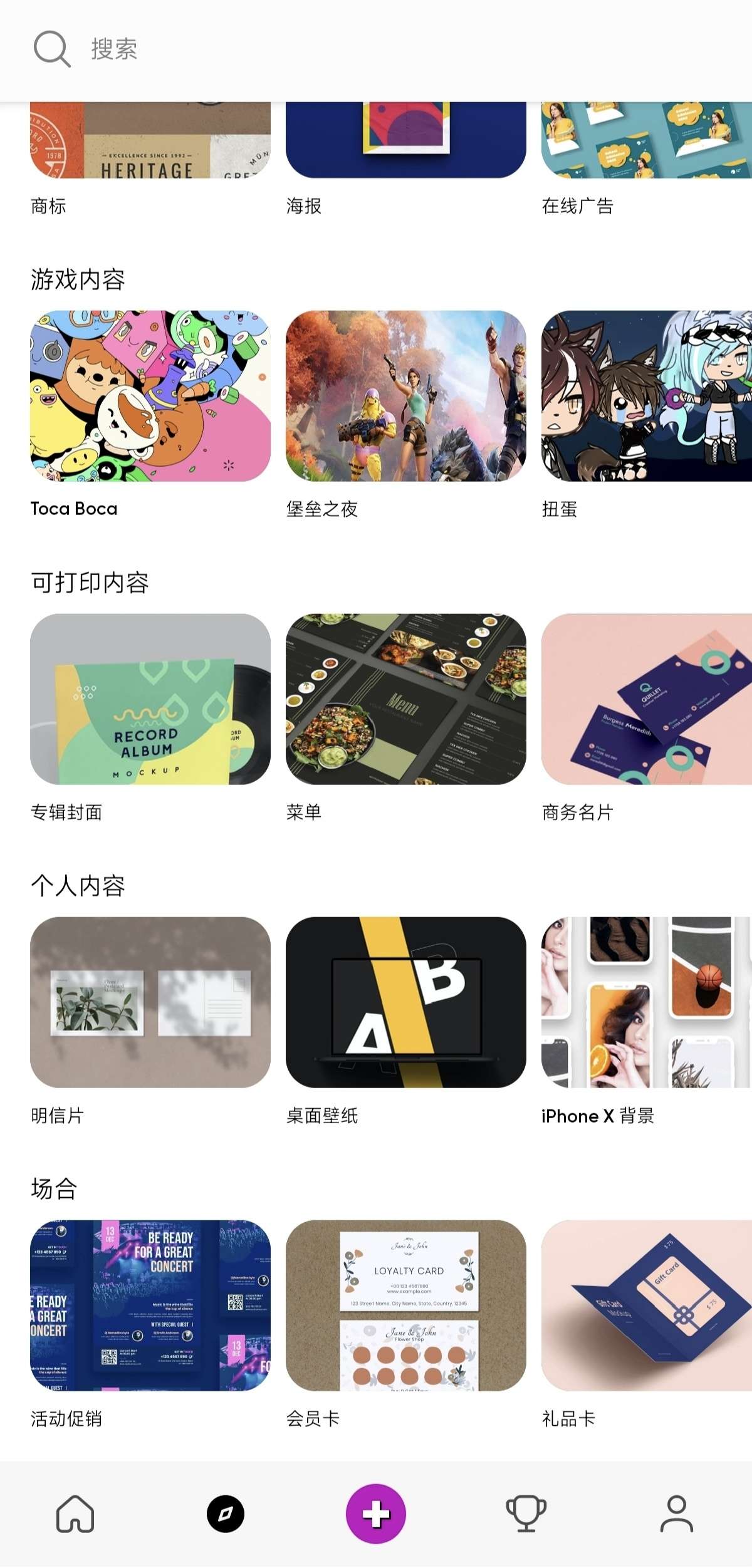This screenshot has width=752, height=1568.
Task: Open the profile tab
Action: point(677,1514)
